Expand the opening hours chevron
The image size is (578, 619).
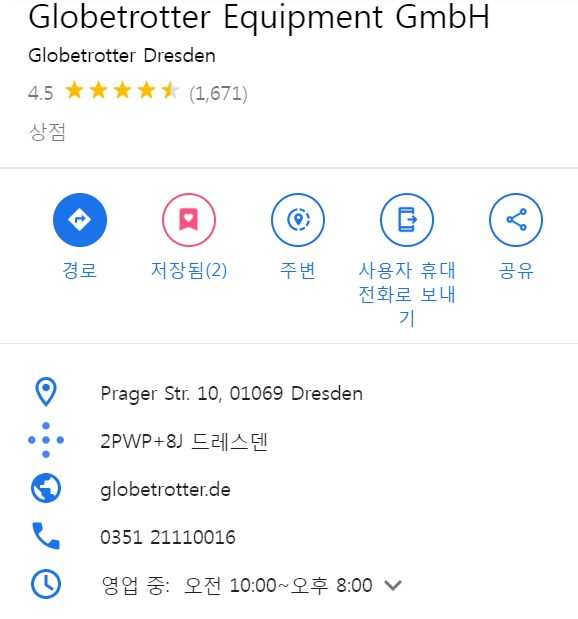[393, 585]
